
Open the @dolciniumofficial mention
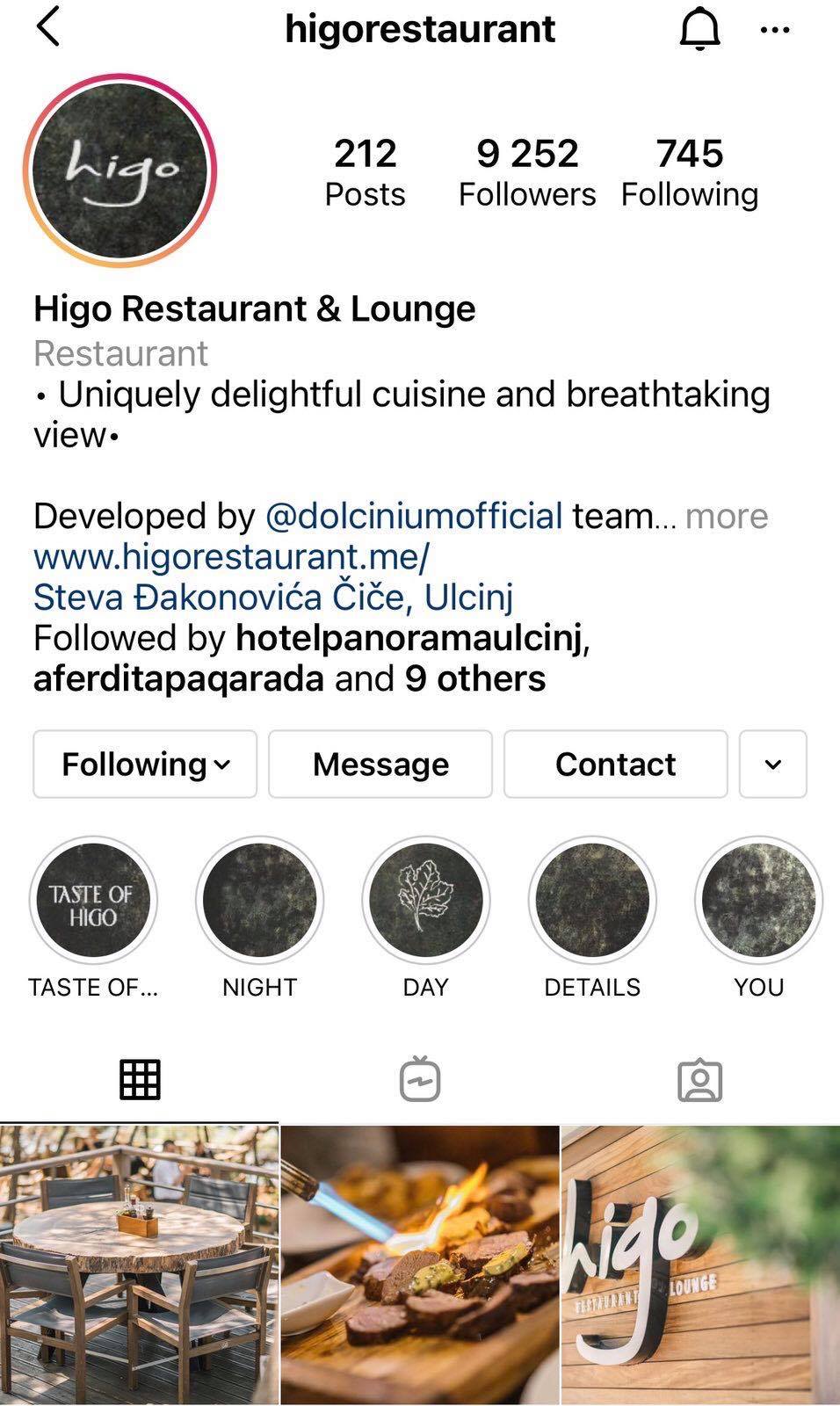pos(413,516)
